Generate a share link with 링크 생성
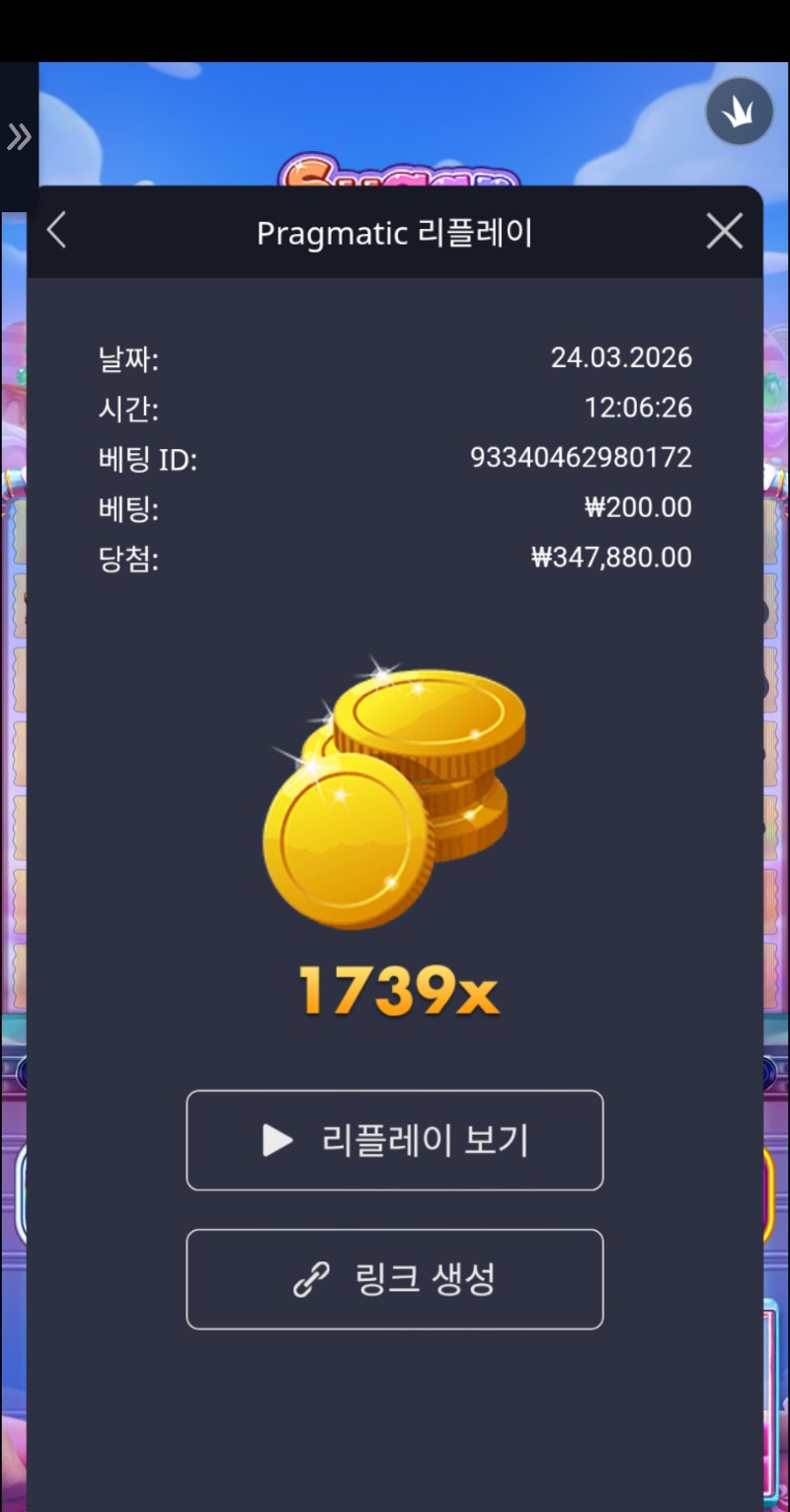790x1512 pixels. pos(394,1279)
